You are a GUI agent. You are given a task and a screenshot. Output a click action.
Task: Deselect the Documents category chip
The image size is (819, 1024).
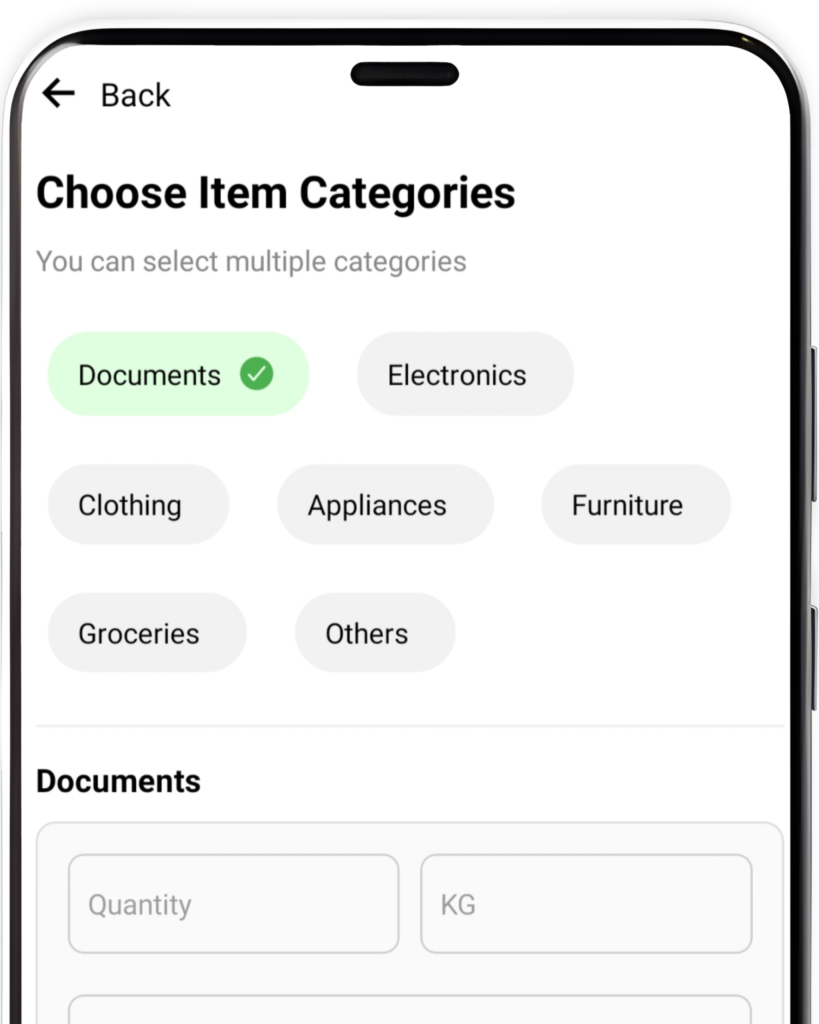[178, 375]
